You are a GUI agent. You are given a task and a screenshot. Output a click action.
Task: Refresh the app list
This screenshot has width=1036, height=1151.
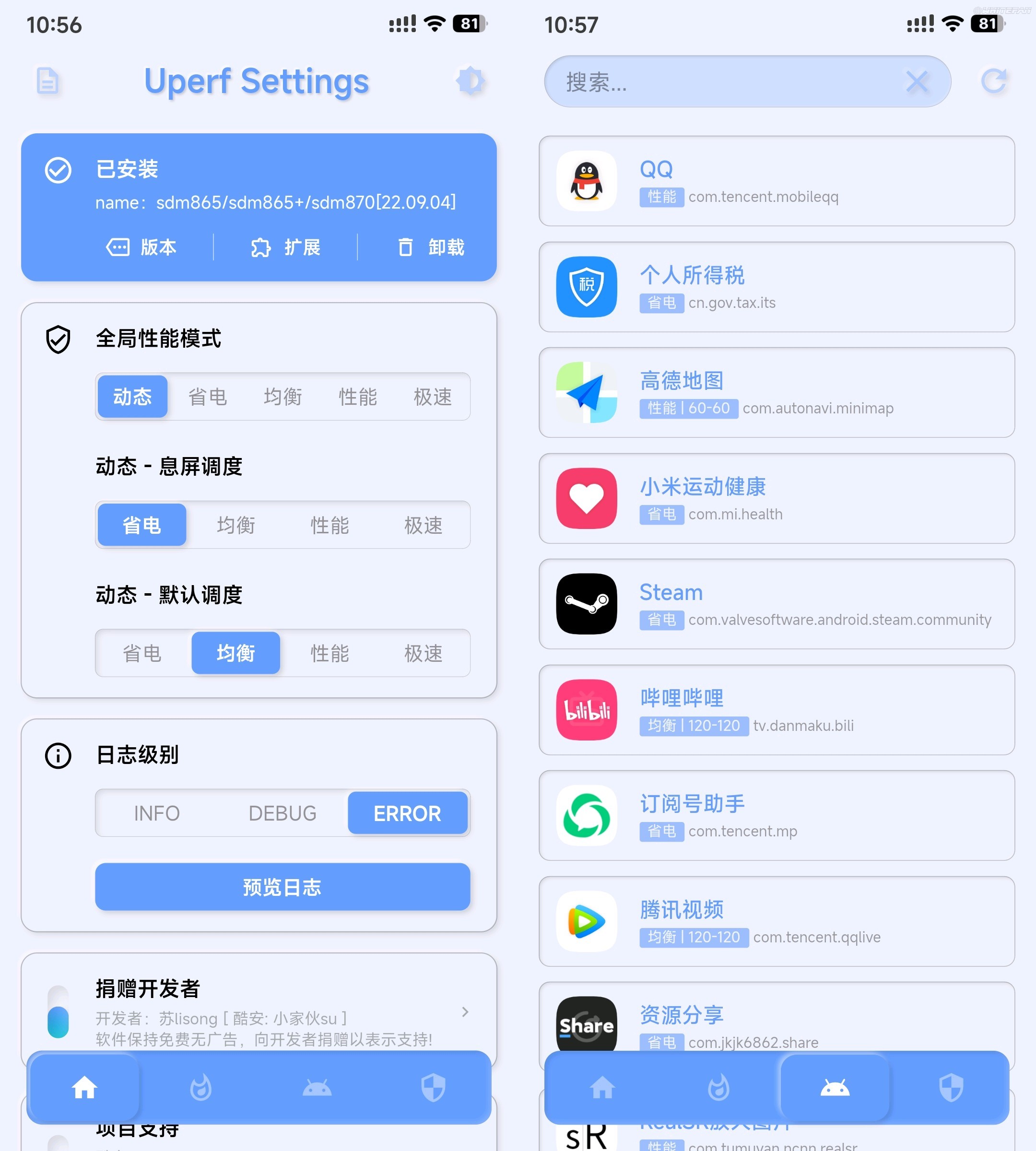[994, 81]
